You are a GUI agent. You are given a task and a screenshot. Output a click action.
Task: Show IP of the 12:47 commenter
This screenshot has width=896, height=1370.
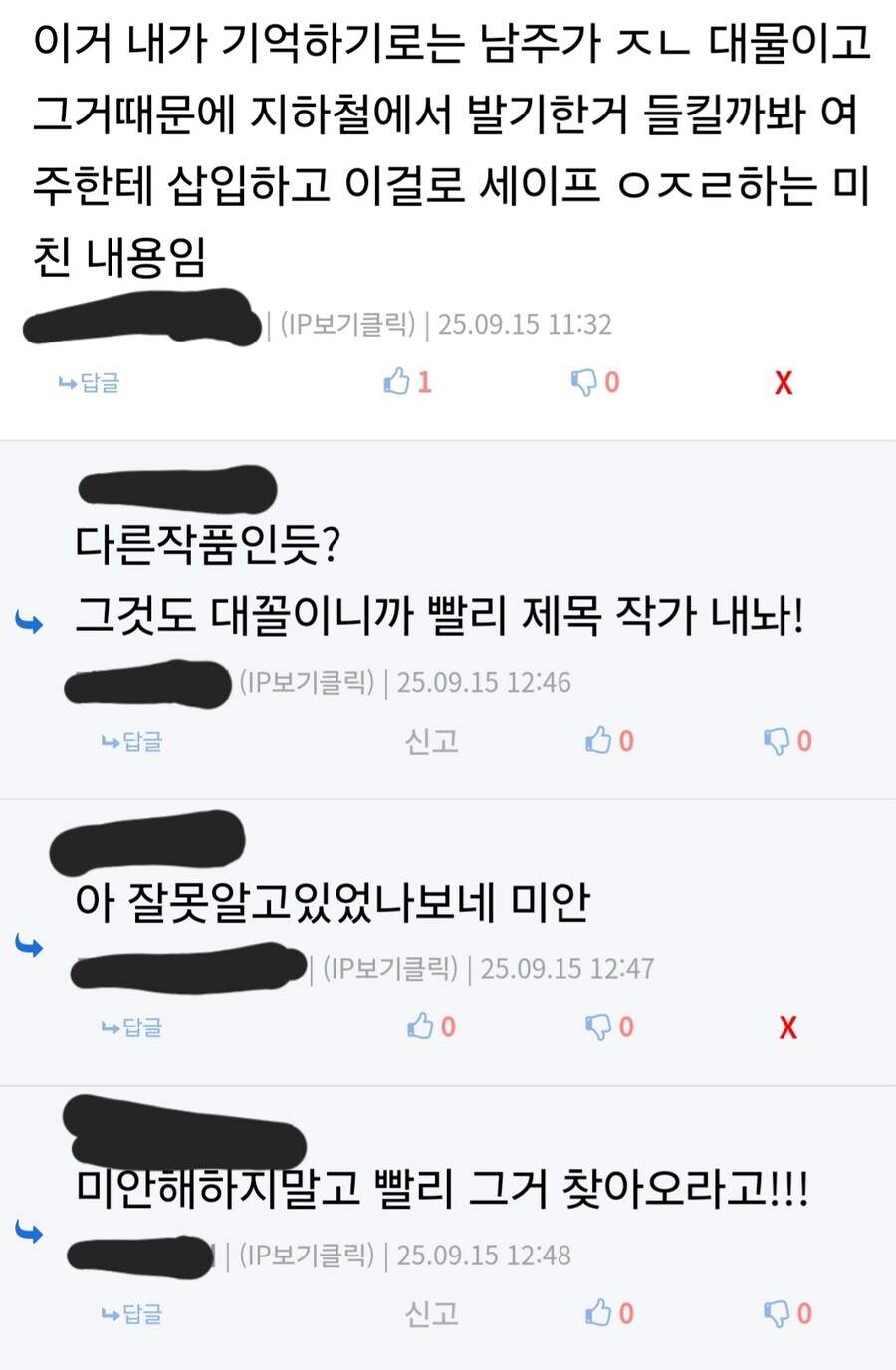click(x=390, y=968)
